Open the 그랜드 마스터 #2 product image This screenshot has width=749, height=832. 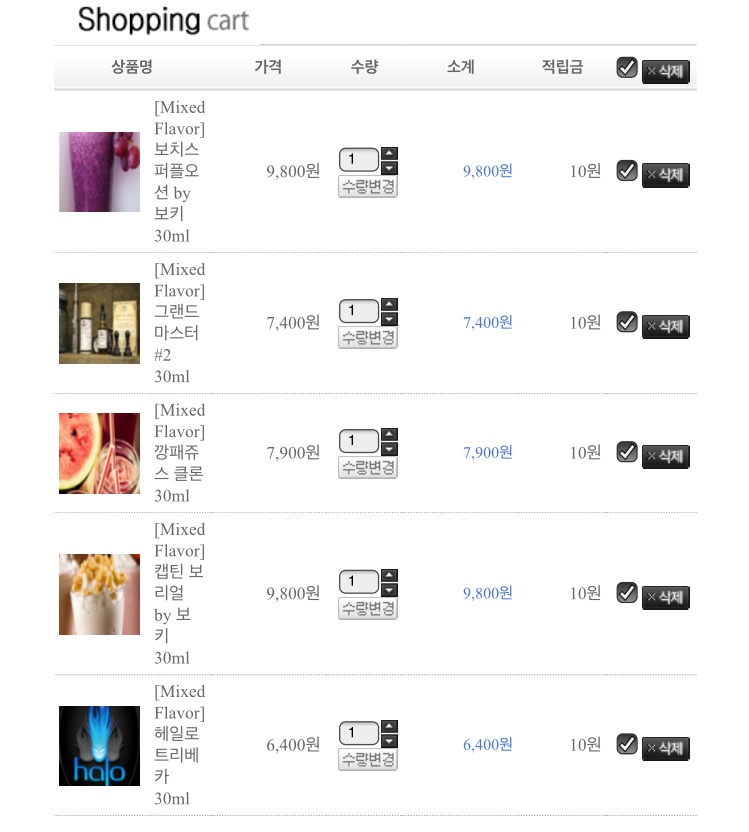pyautogui.click(x=99, y=323)
